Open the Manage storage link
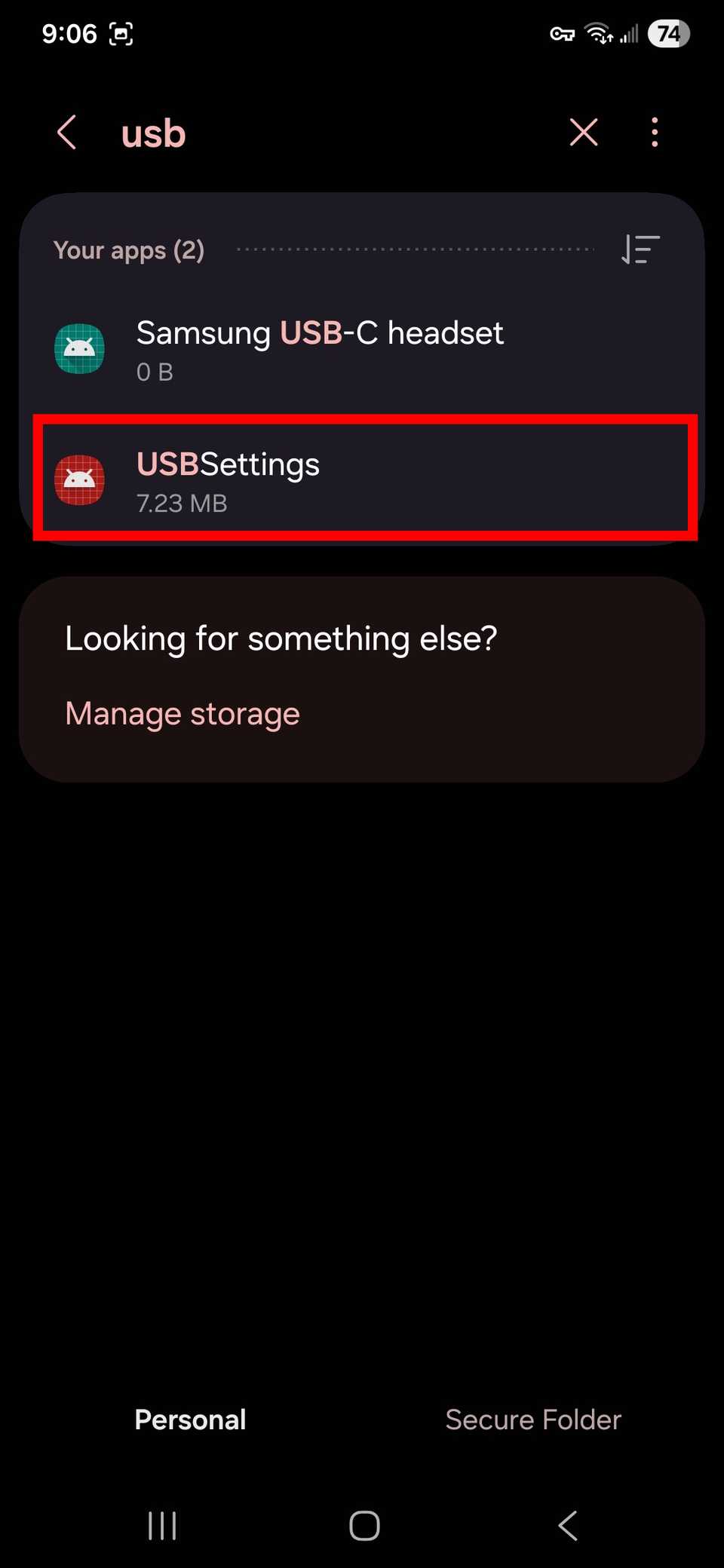The image size is (724, 1568). coord(183,714)
